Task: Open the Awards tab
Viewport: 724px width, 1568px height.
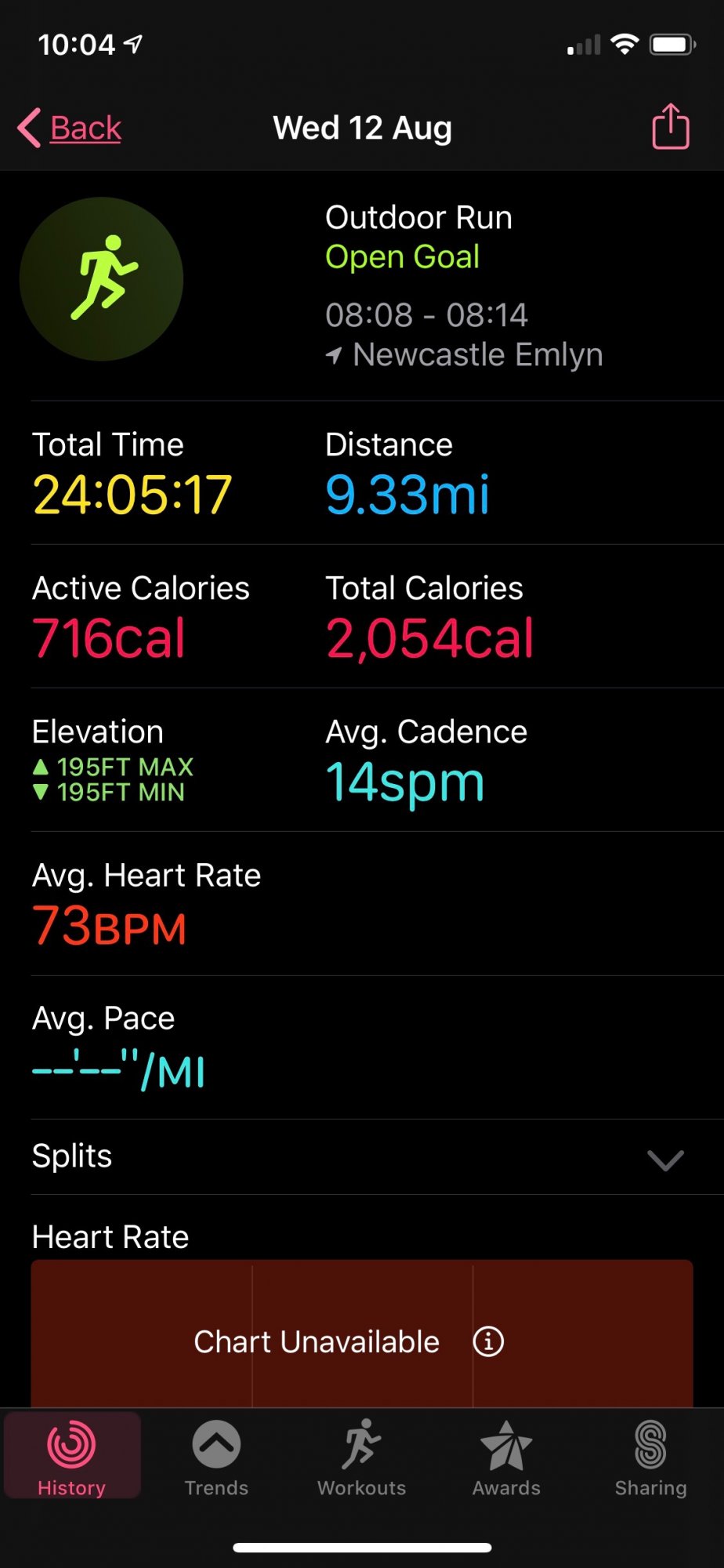Action: [x=506, y=1457]
